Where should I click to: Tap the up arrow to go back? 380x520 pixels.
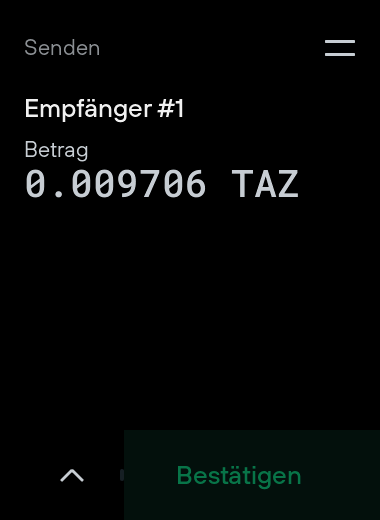tap(72, 475)
